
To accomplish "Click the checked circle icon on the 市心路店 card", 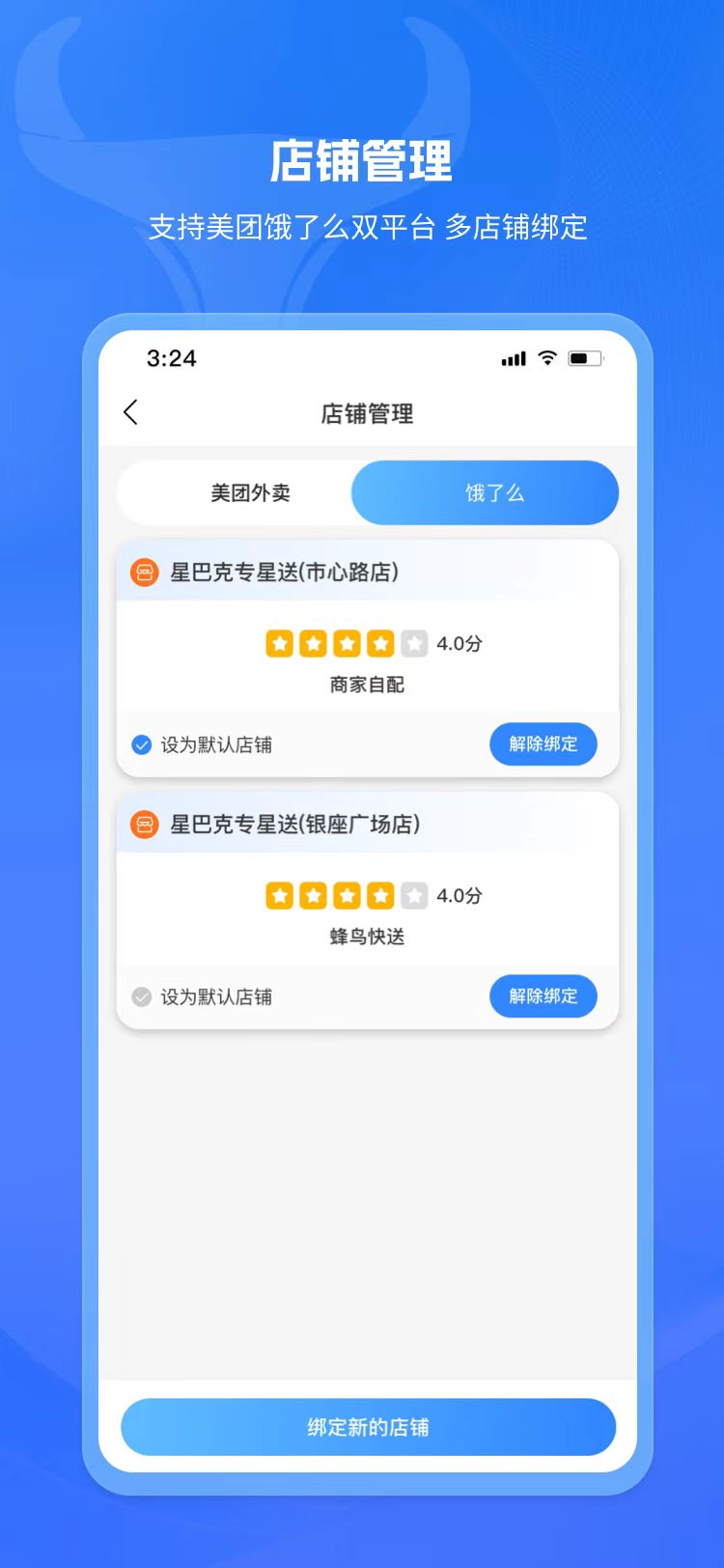I will [141, 744].
